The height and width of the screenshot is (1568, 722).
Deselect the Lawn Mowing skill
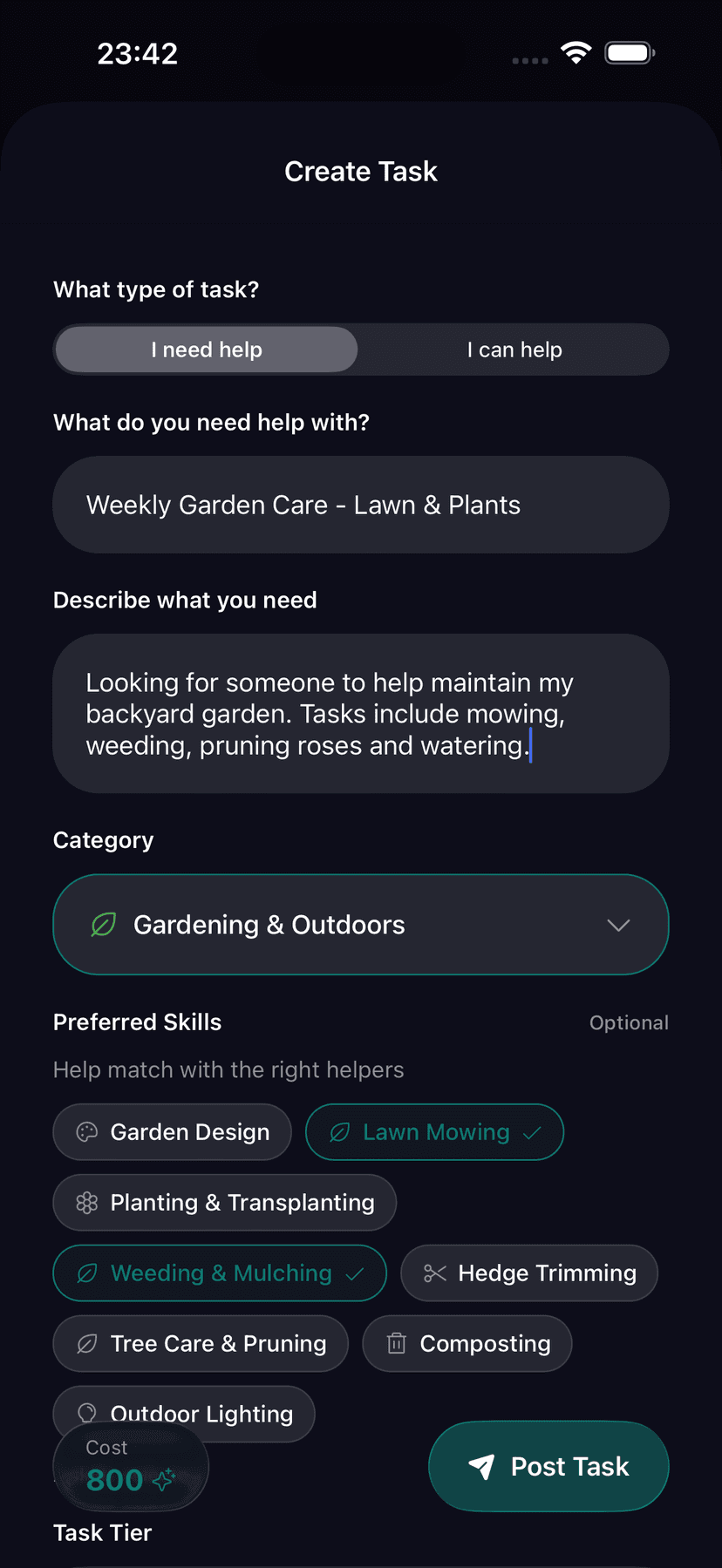(434, 1131)
